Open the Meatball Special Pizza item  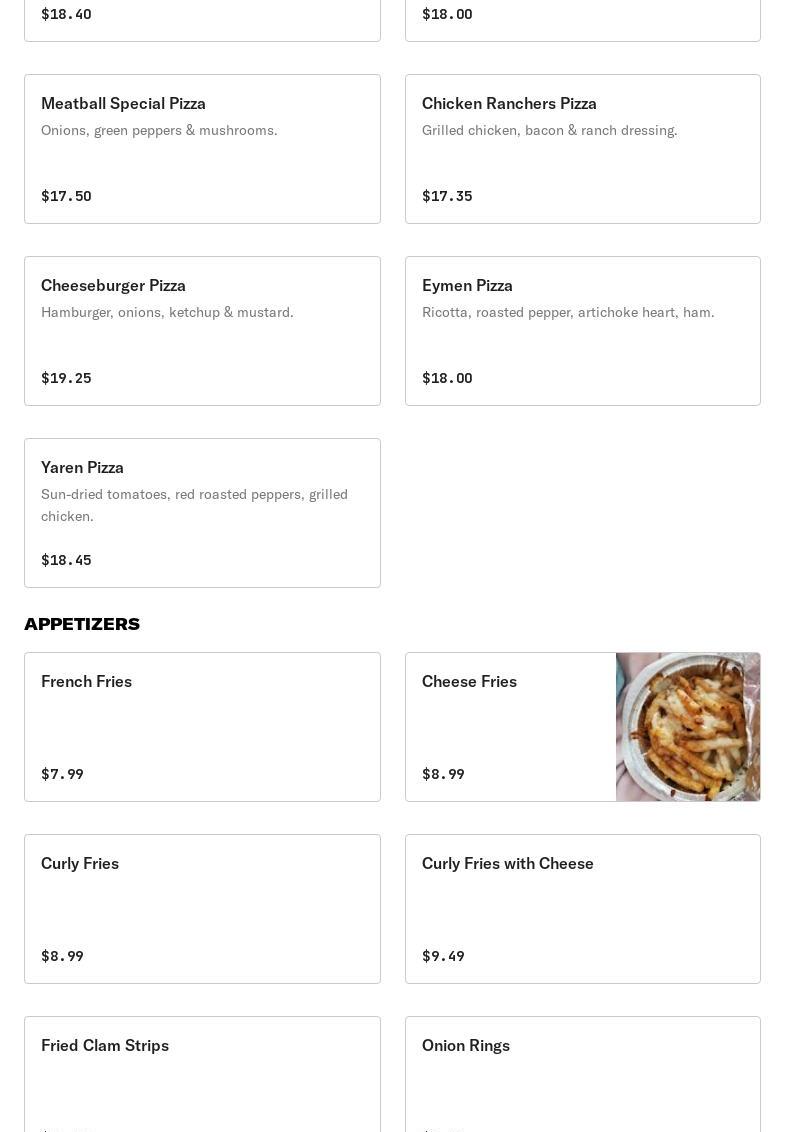pos(202,149)
